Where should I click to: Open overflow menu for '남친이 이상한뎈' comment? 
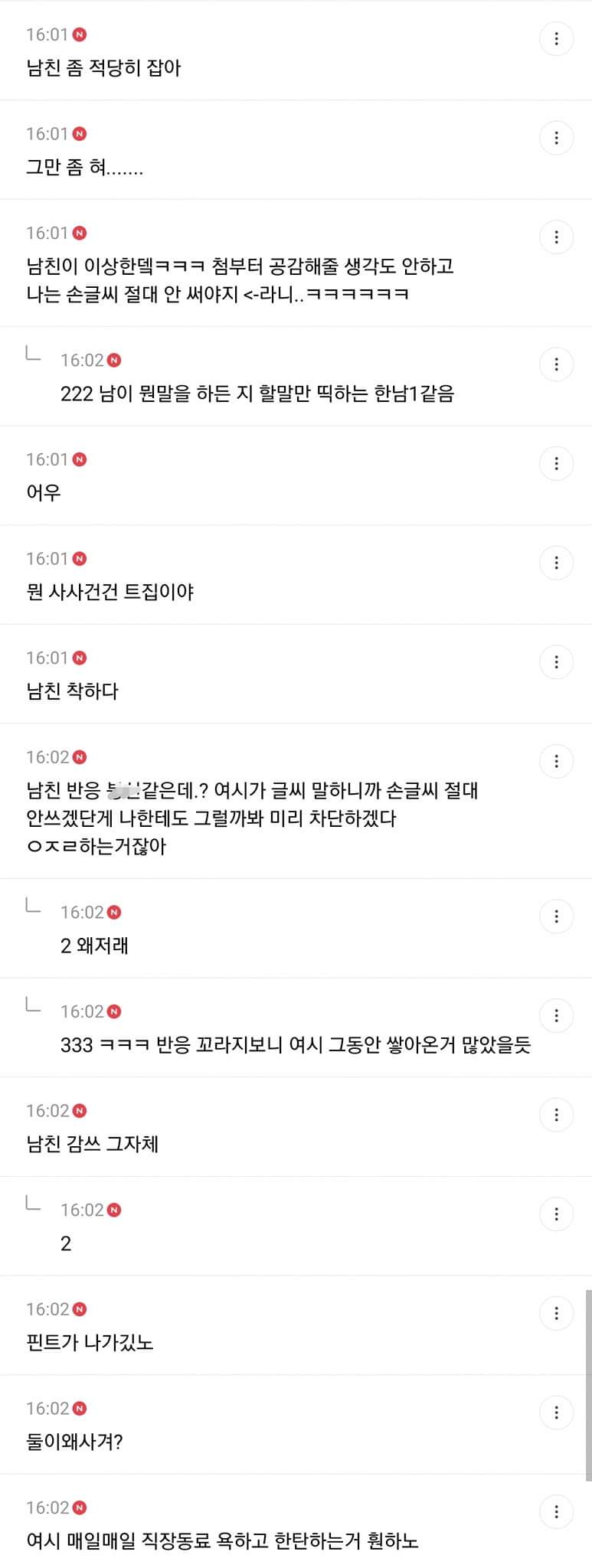click(x=556, y=237)
